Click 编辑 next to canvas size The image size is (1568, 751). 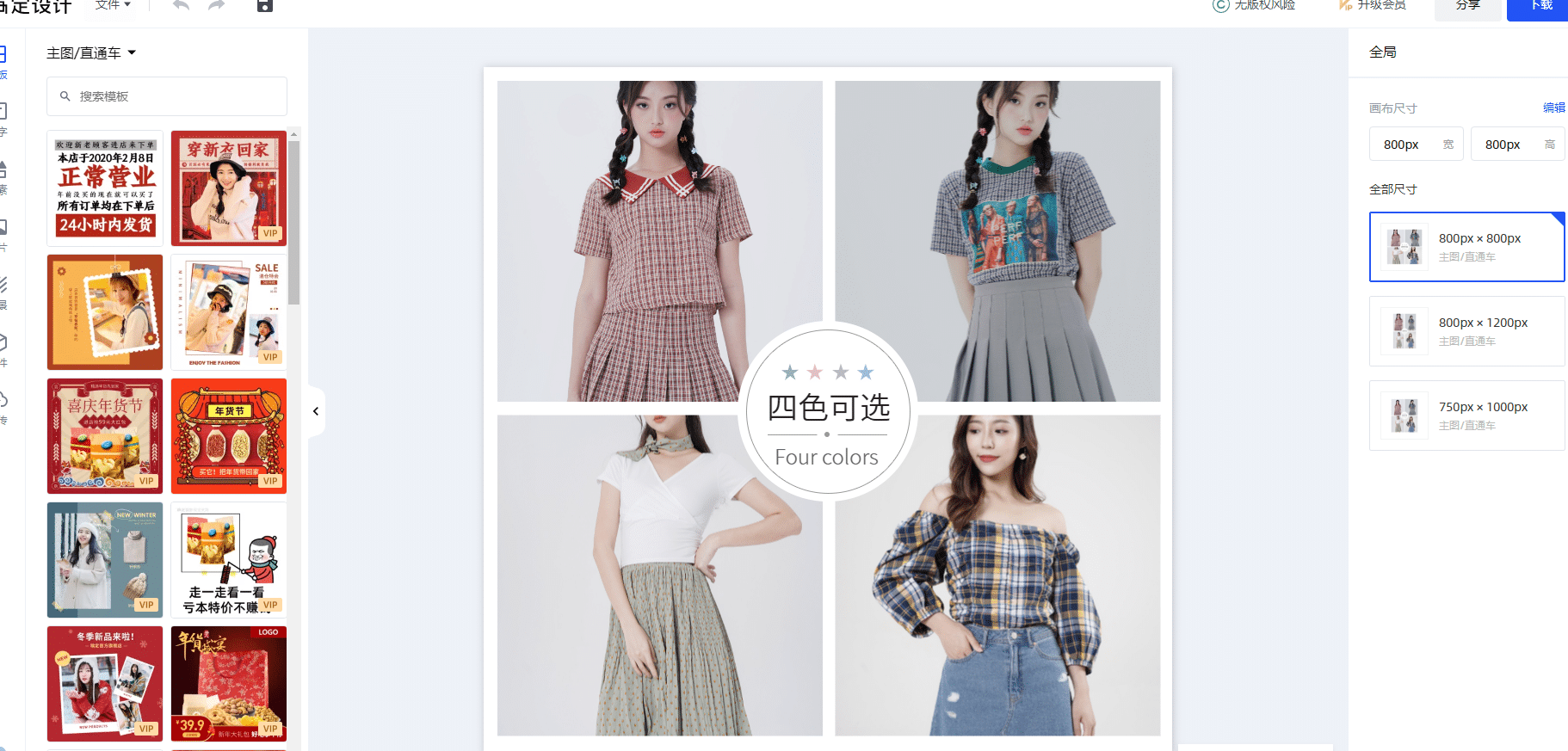click(x=1553, y=108)
